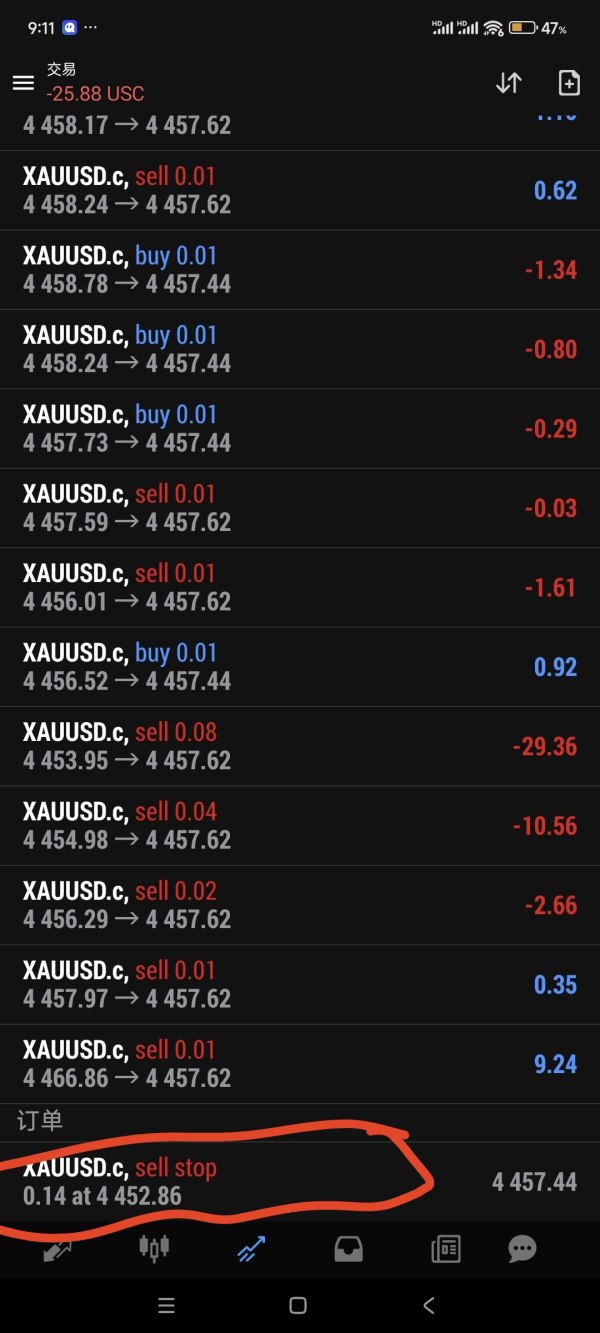
Task: Open the sell stop pending order
Action: tap(300, 1181)
